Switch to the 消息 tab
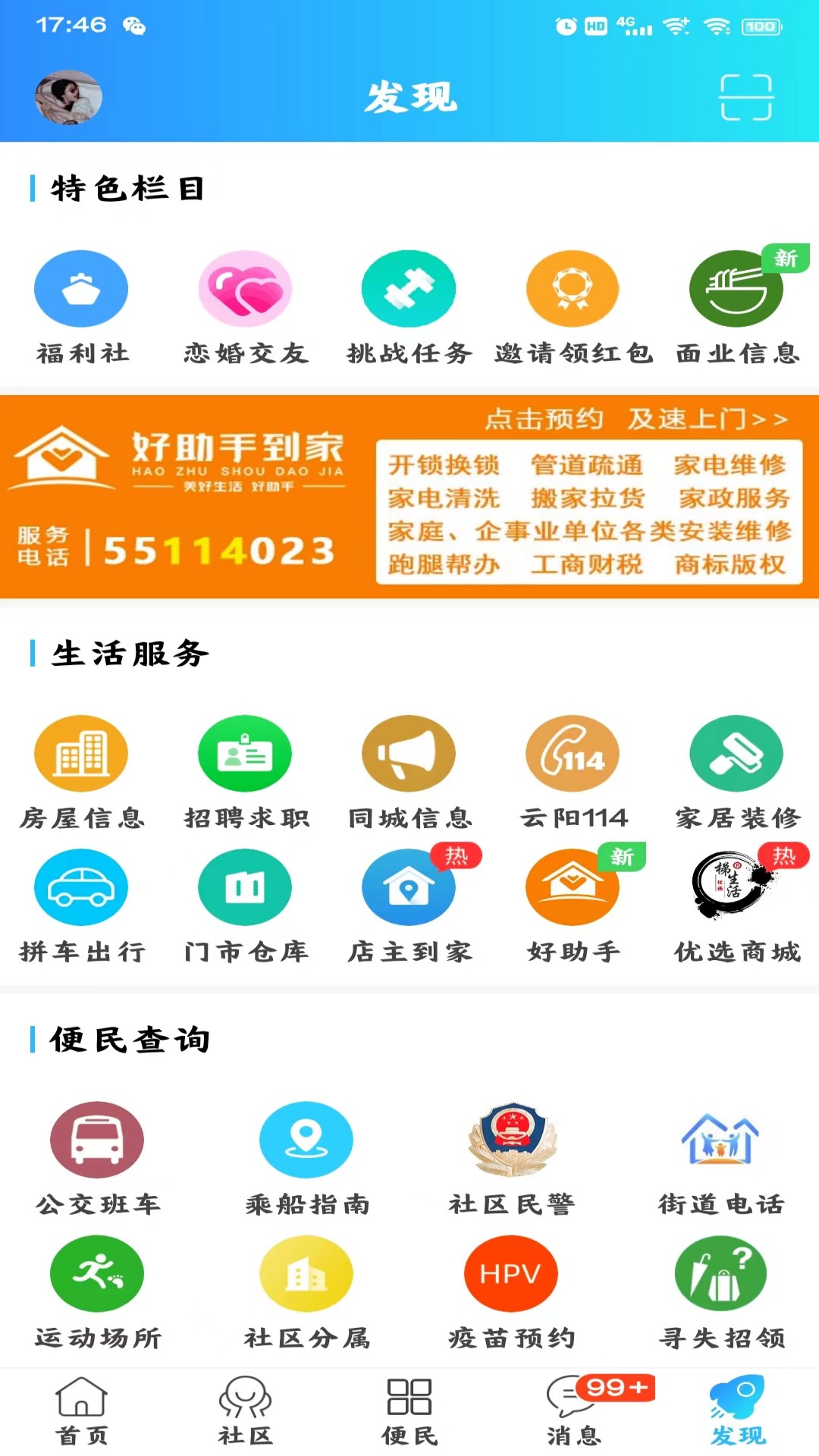The height and width of the screenshot is (1456, 819). pos(573,1410)
